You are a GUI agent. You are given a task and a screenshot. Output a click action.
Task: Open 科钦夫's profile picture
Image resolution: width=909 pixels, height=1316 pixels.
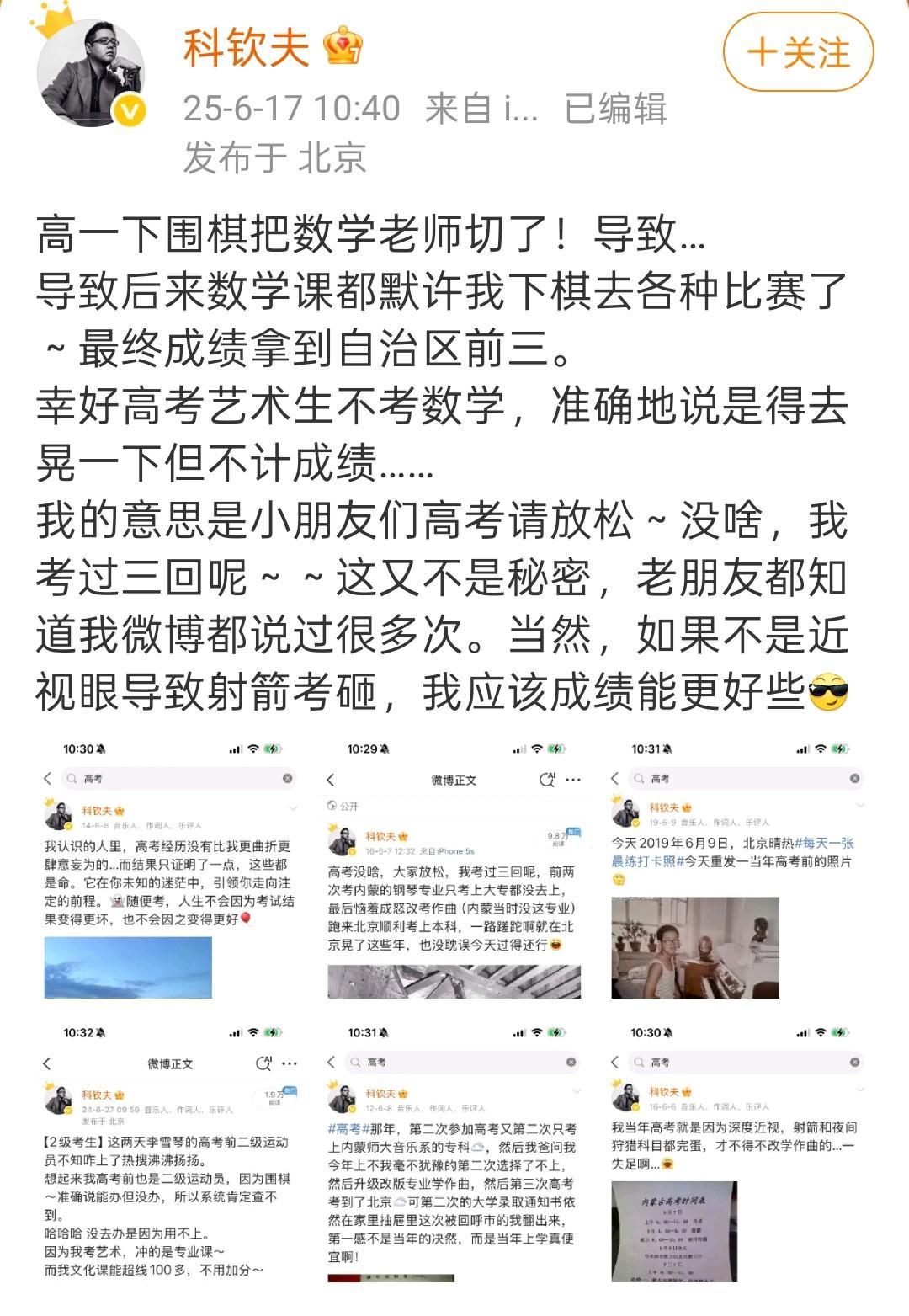91,74
